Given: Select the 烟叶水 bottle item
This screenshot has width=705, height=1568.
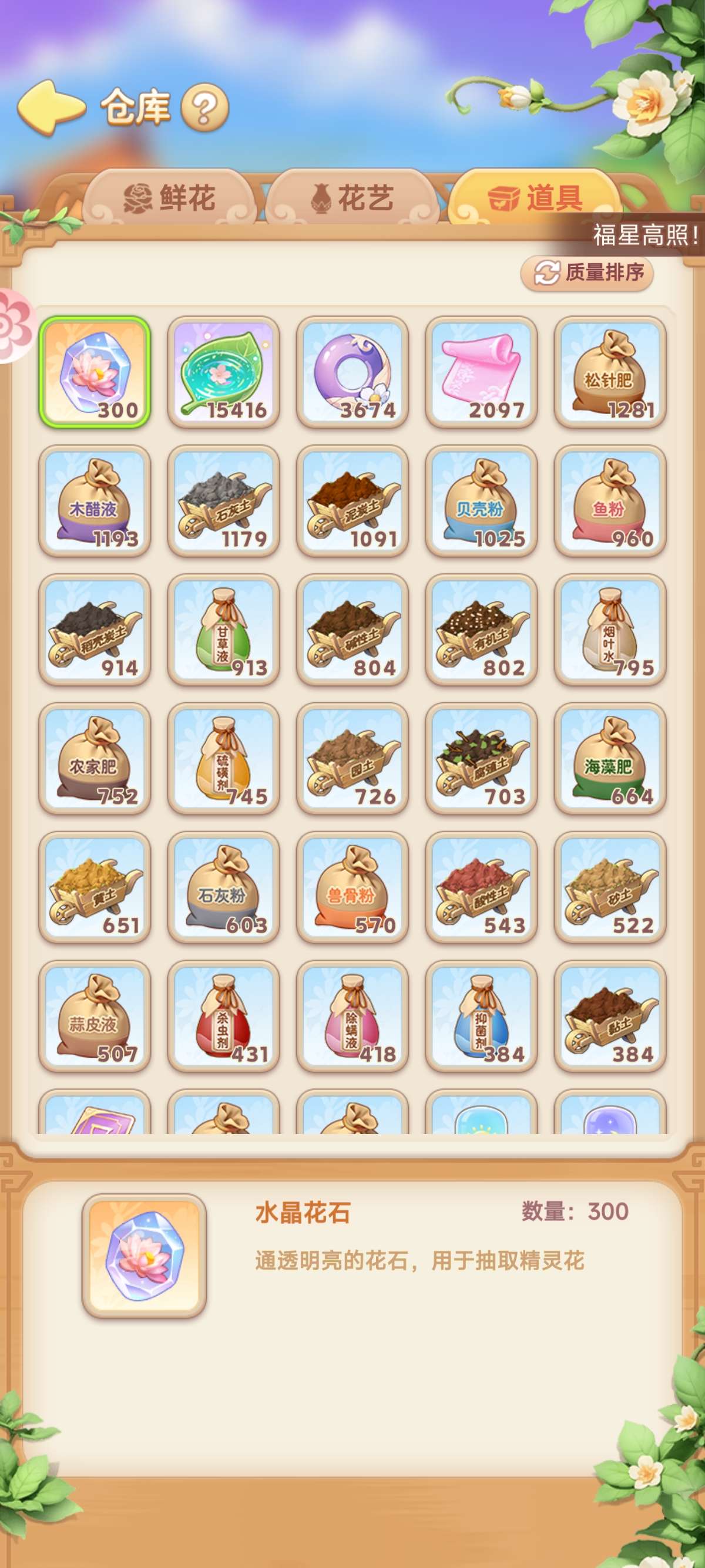Looking at the screenshot, I should tap(610, 630).
